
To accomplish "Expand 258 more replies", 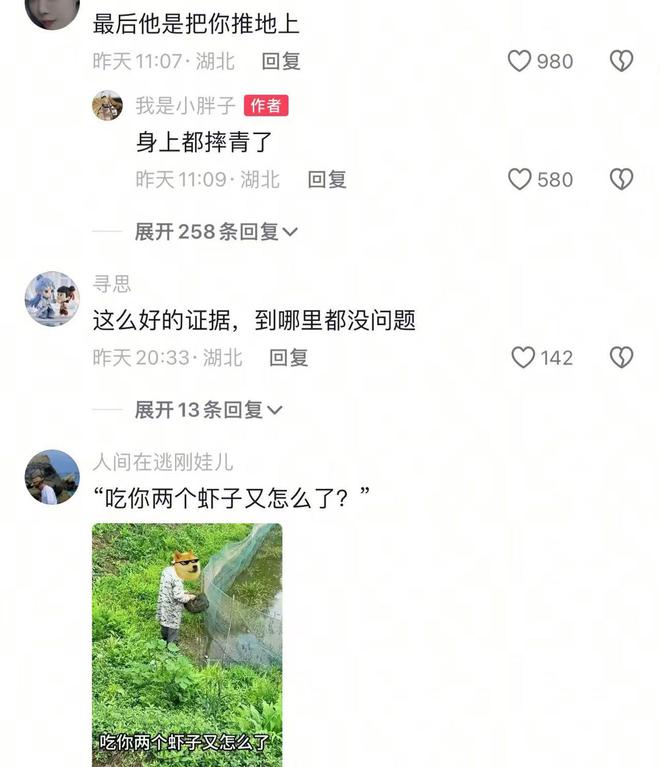I will pos(216,232).
